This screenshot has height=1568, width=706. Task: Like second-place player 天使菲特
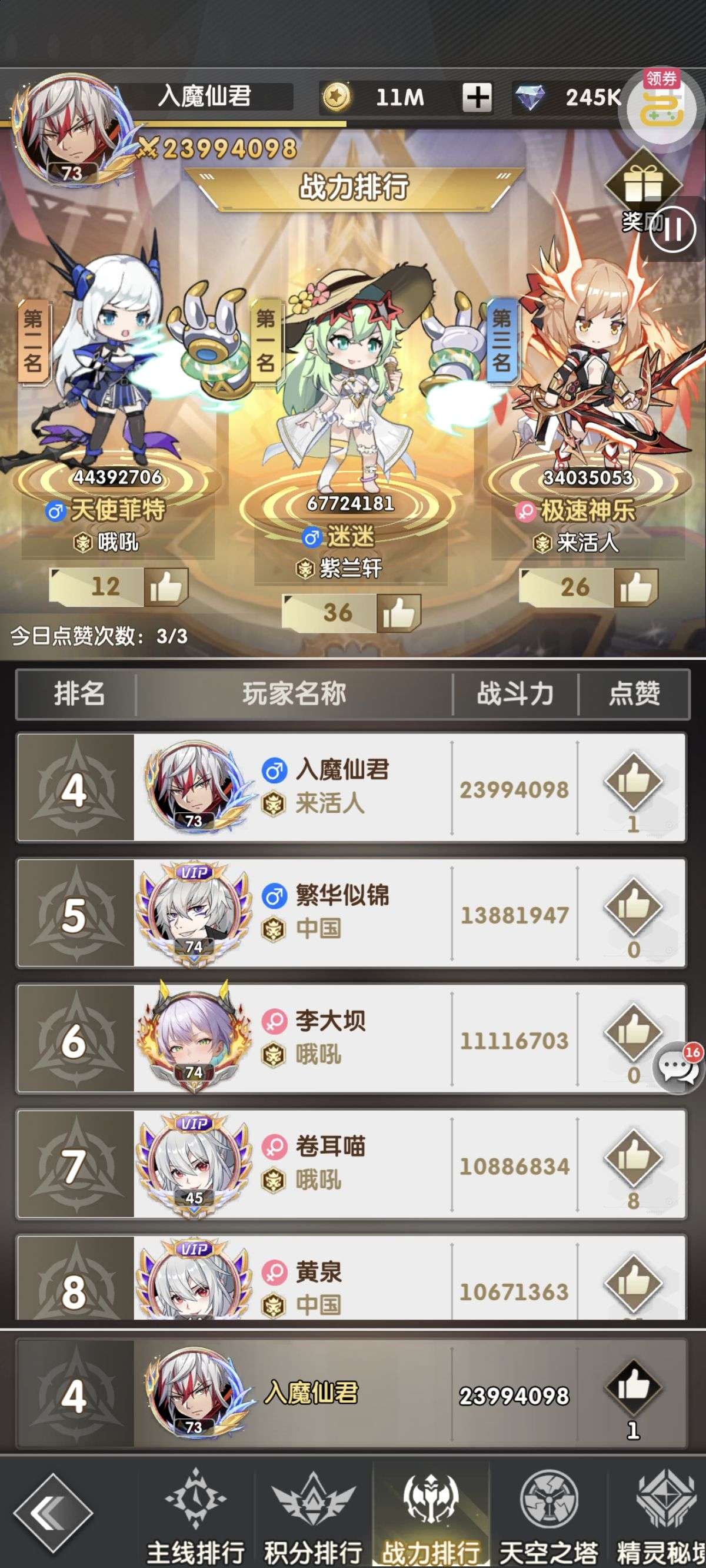tap(166, 587)
